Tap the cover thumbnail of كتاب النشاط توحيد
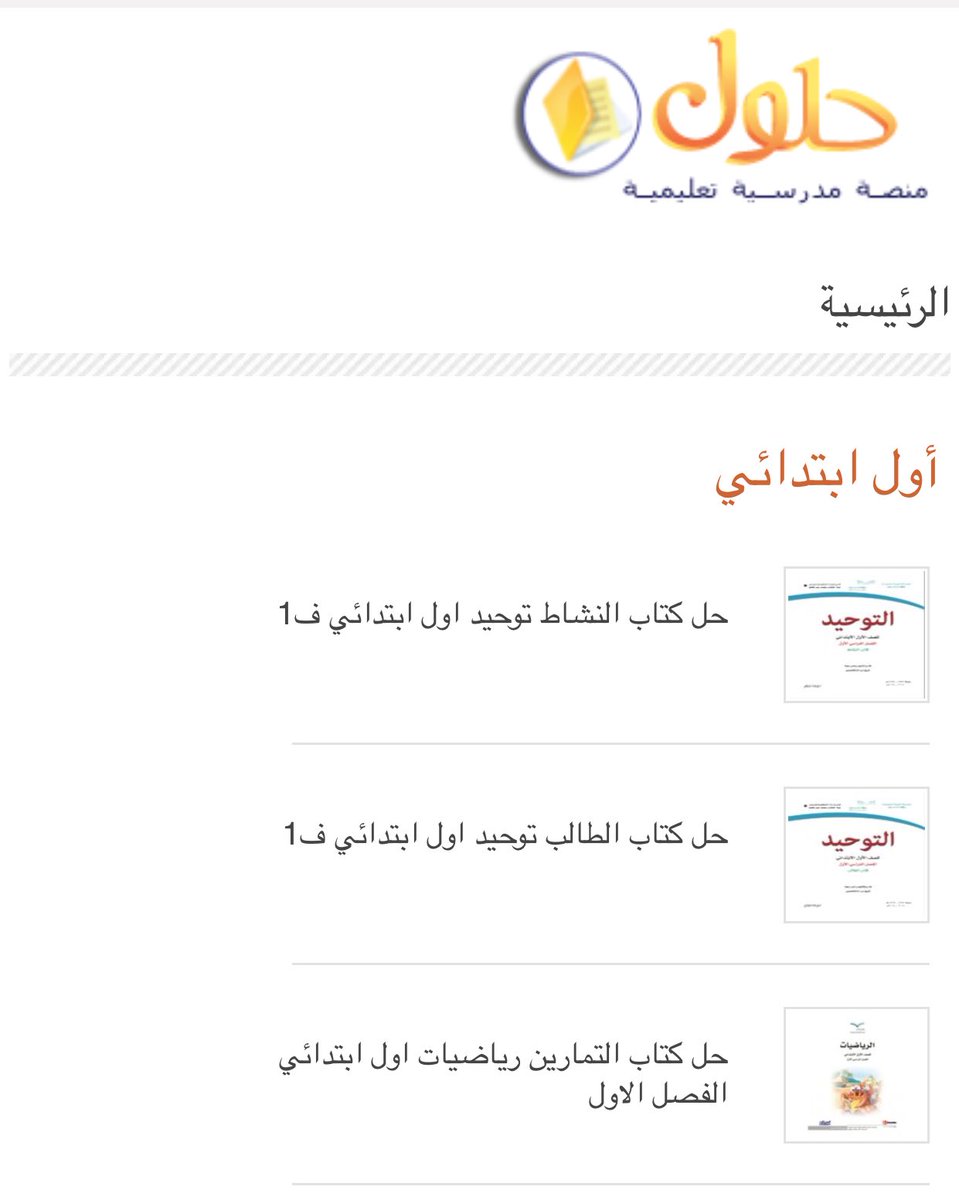Image resolution: width=959 pixels, height=1200 pixels. click(x=856, y=635)
